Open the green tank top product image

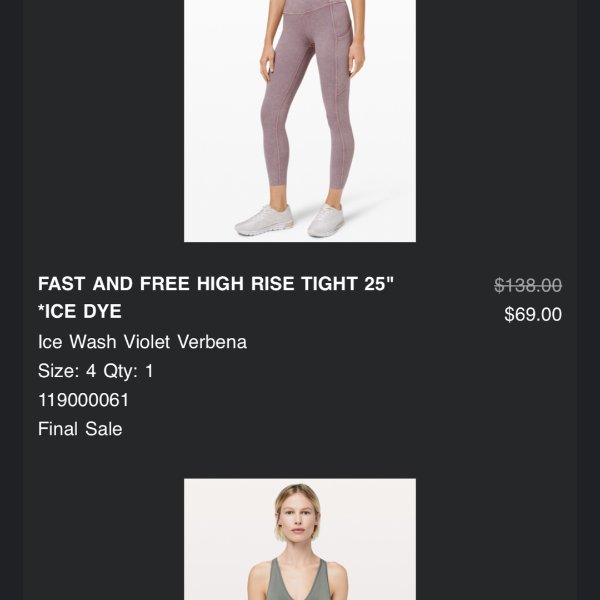[300, 540]
